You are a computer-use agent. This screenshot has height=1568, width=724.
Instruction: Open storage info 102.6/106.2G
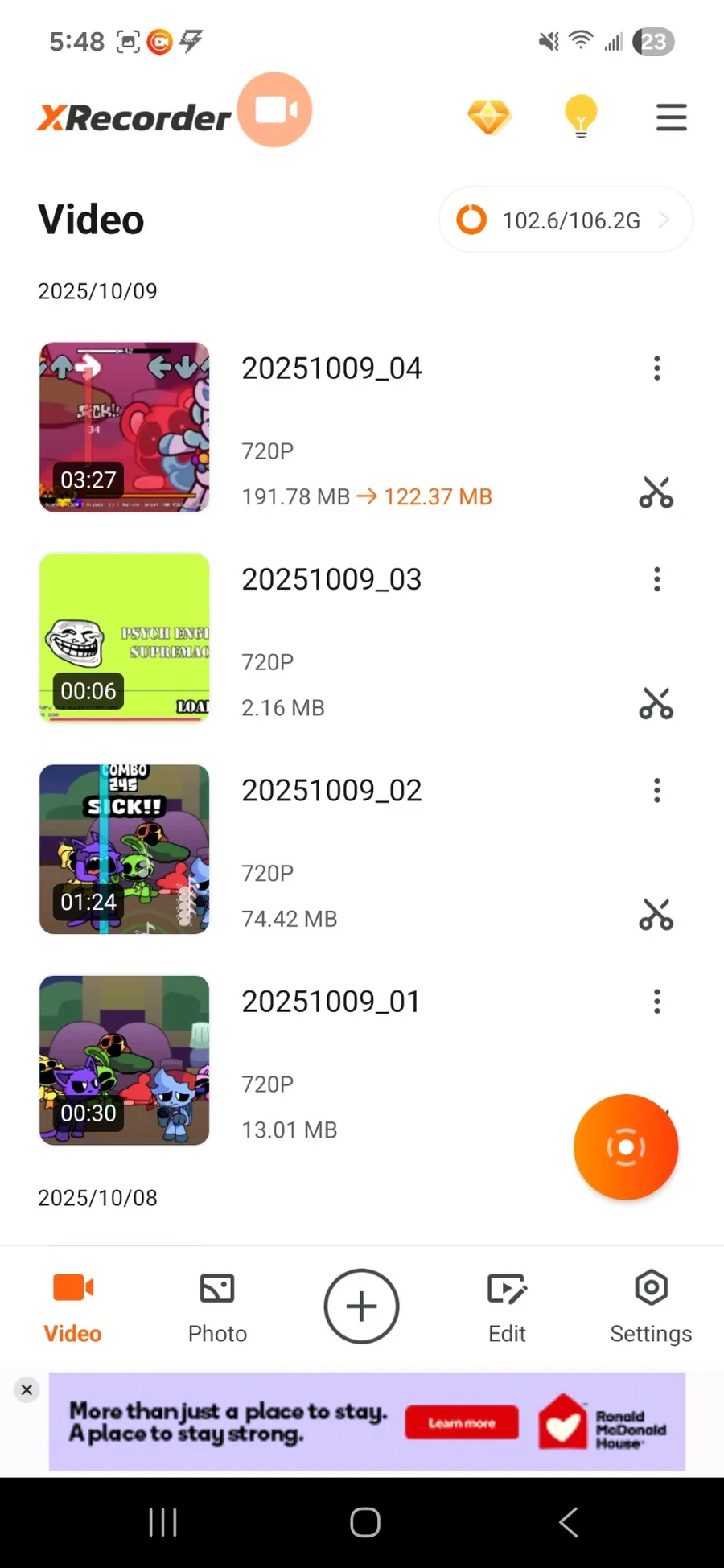coord(565,220)
